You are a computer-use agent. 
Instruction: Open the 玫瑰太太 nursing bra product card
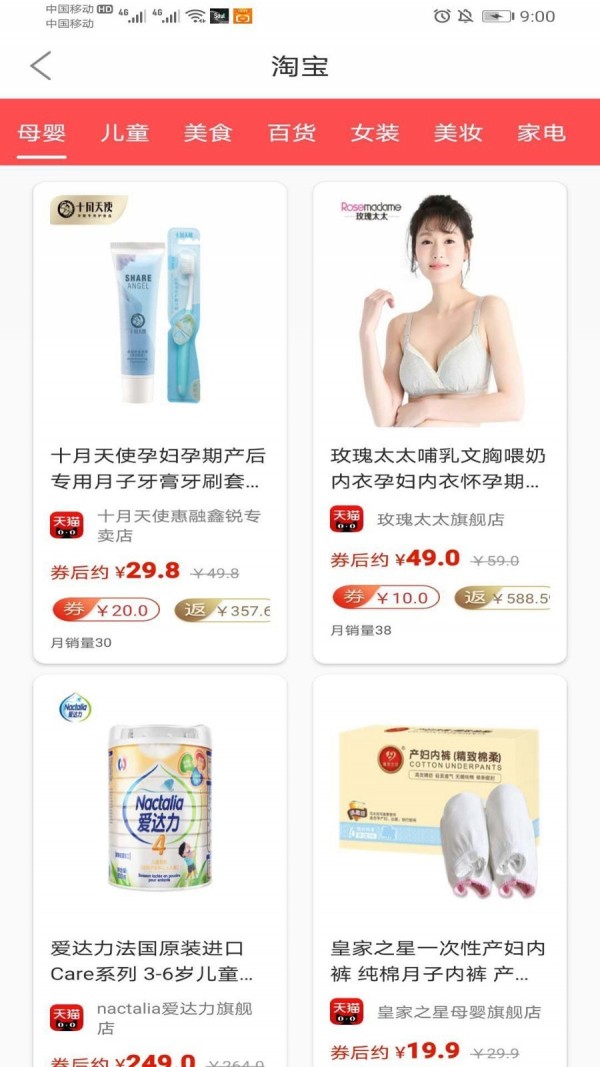tap(440, 420)
